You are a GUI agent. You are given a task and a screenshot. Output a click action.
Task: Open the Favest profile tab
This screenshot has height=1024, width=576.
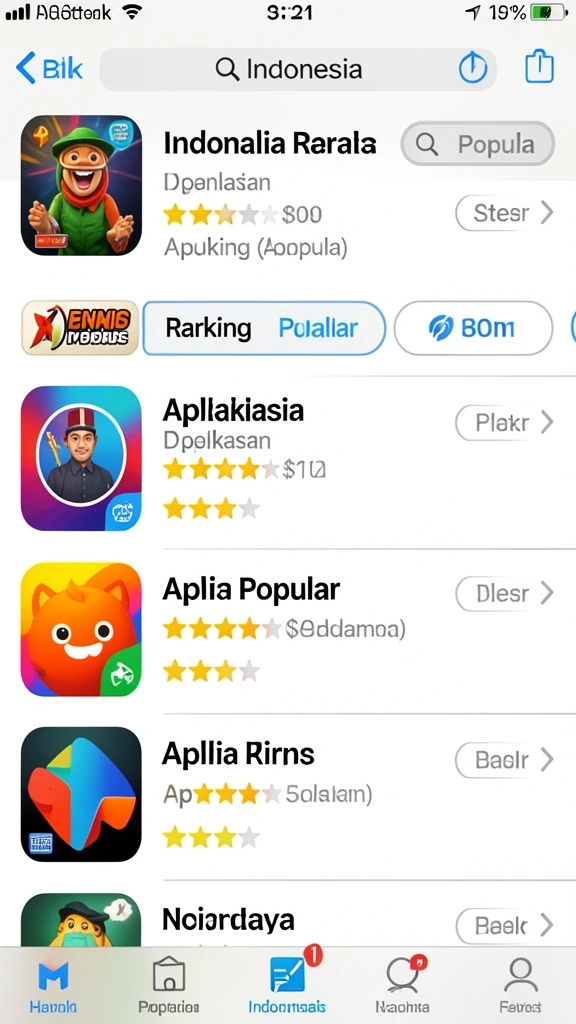coord(520,985)
